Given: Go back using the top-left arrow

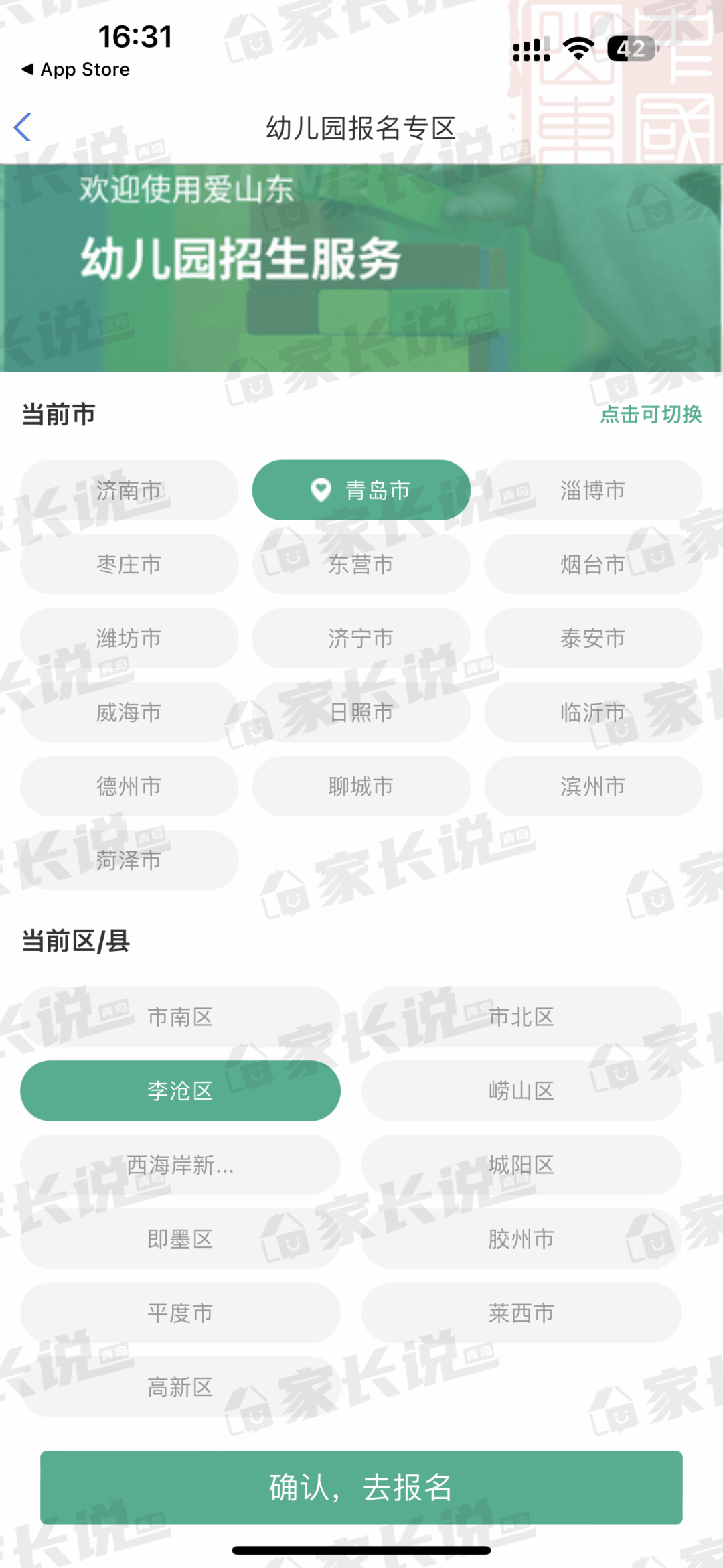Looking at the screenshot, I should [23, 127].
